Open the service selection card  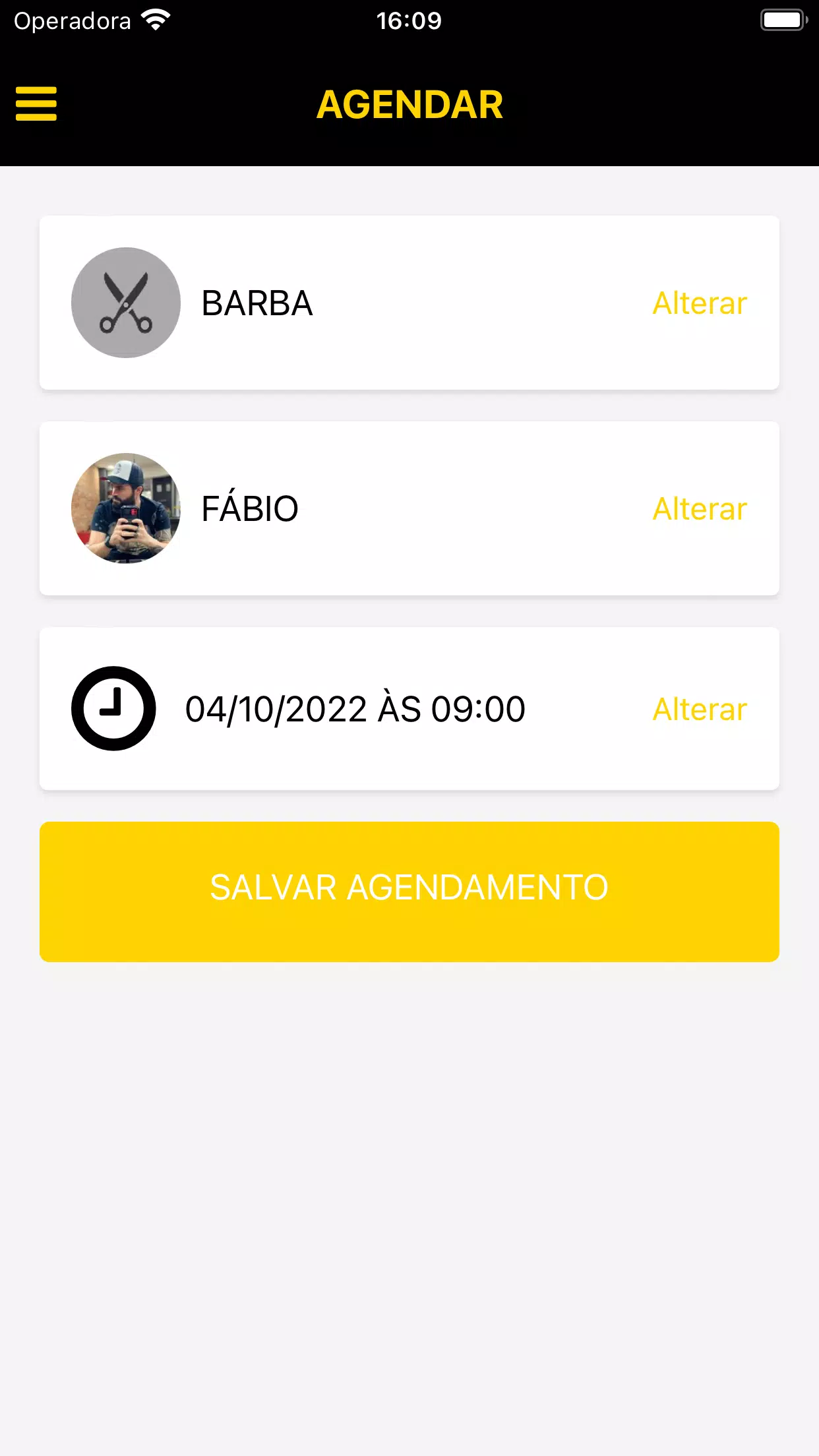click(409, 302)
